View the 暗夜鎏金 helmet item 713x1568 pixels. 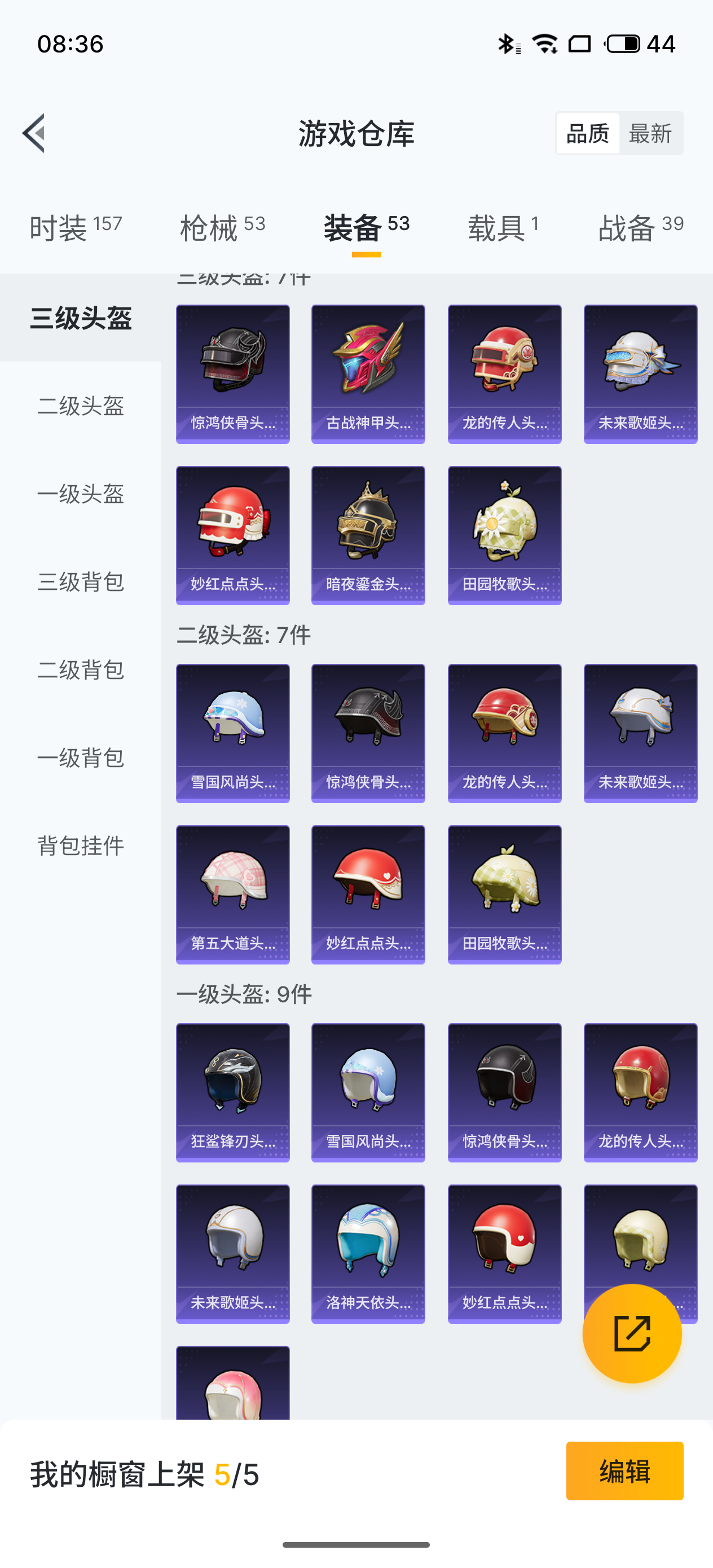click(368, 535)
